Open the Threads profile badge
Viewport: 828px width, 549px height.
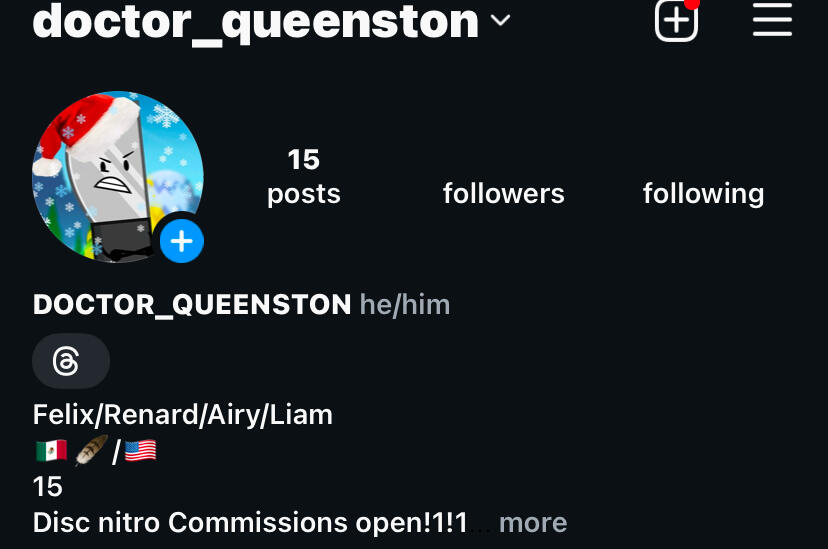point(70,360)
